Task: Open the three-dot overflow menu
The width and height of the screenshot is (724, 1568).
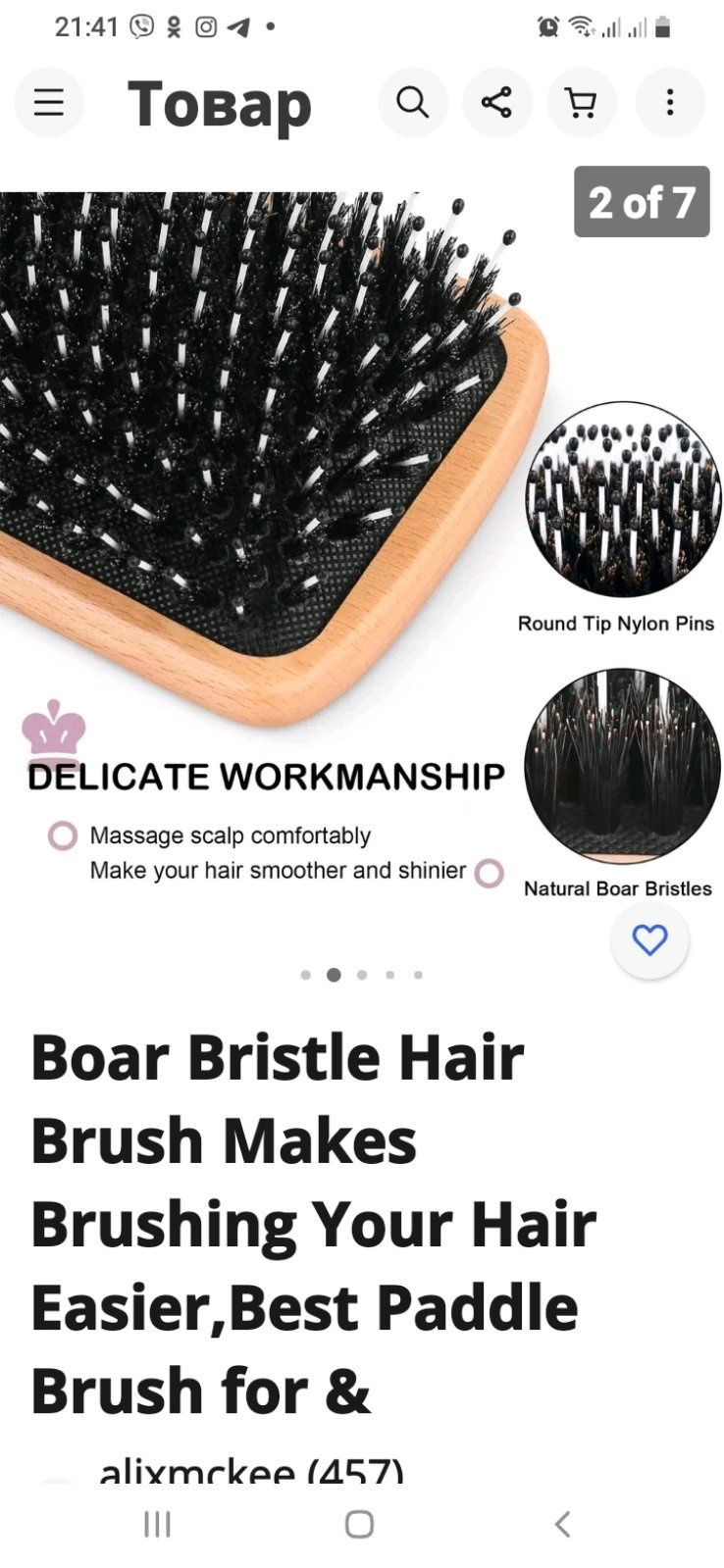Action: click(x=670, y=102)
